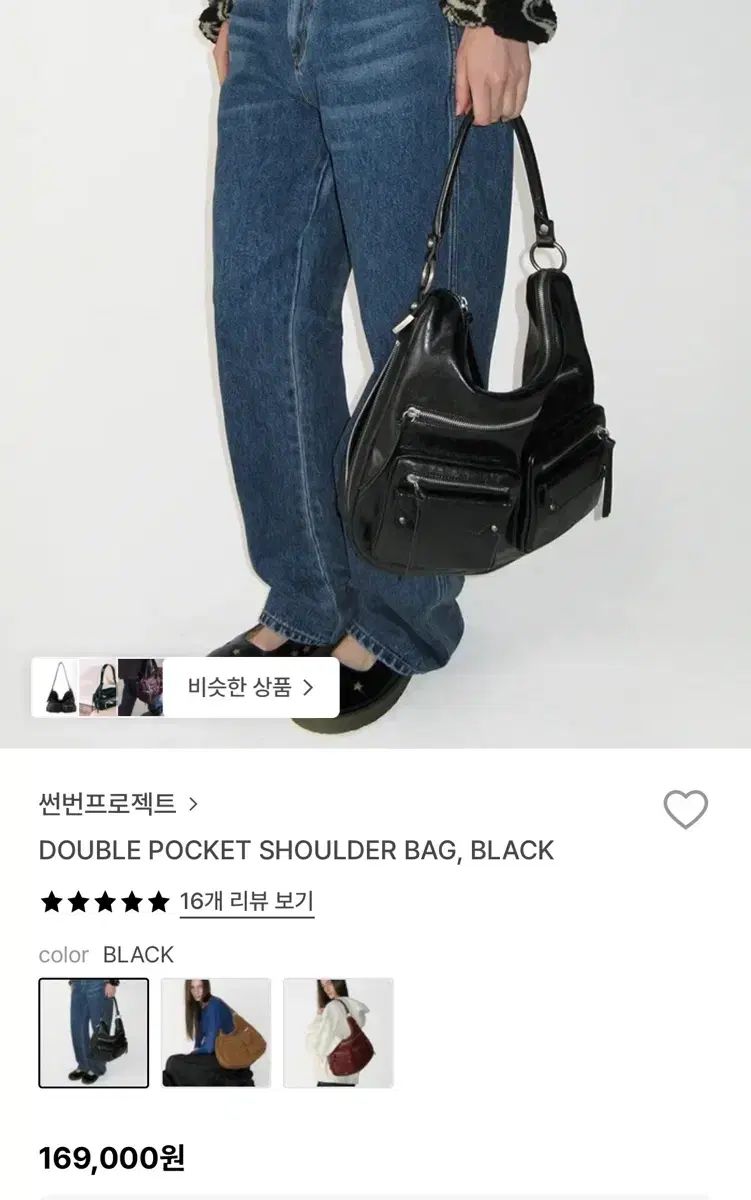751x1200 pixels.
Task: Add the bag to wishlist with the heart
Action: tap(686, 809)
